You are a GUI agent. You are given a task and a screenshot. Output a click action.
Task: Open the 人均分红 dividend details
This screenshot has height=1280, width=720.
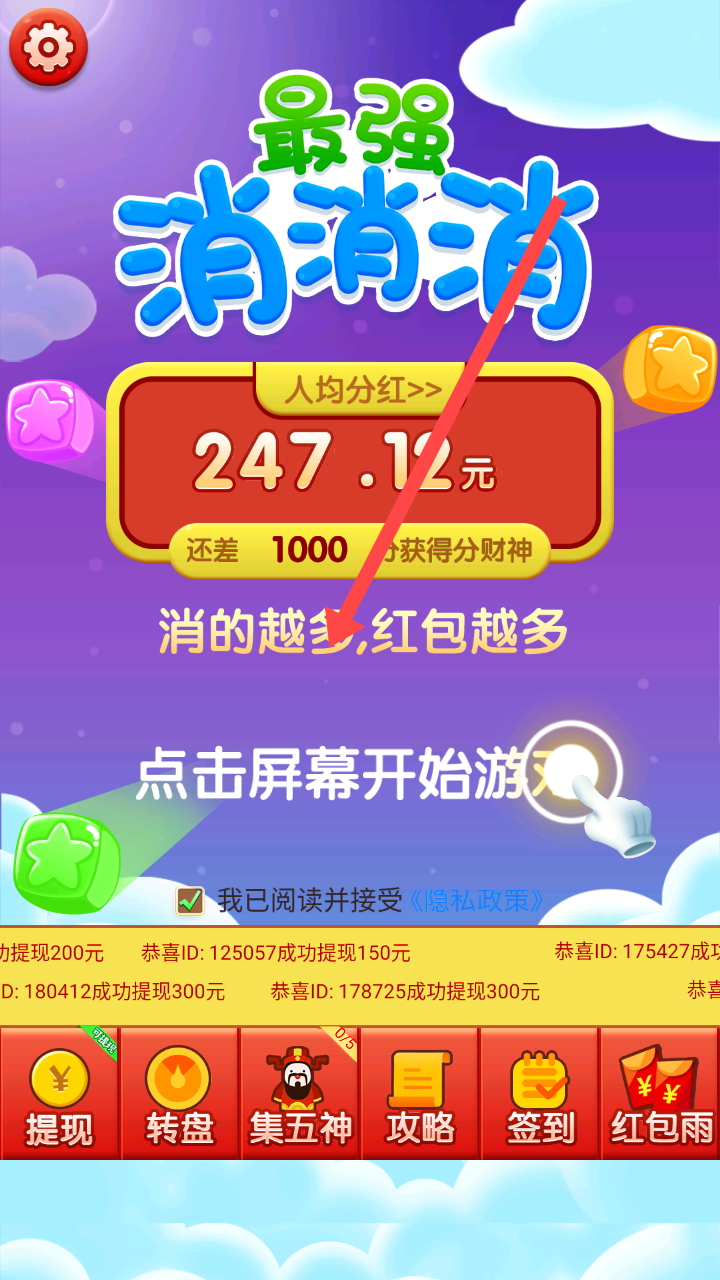[362, 390]
